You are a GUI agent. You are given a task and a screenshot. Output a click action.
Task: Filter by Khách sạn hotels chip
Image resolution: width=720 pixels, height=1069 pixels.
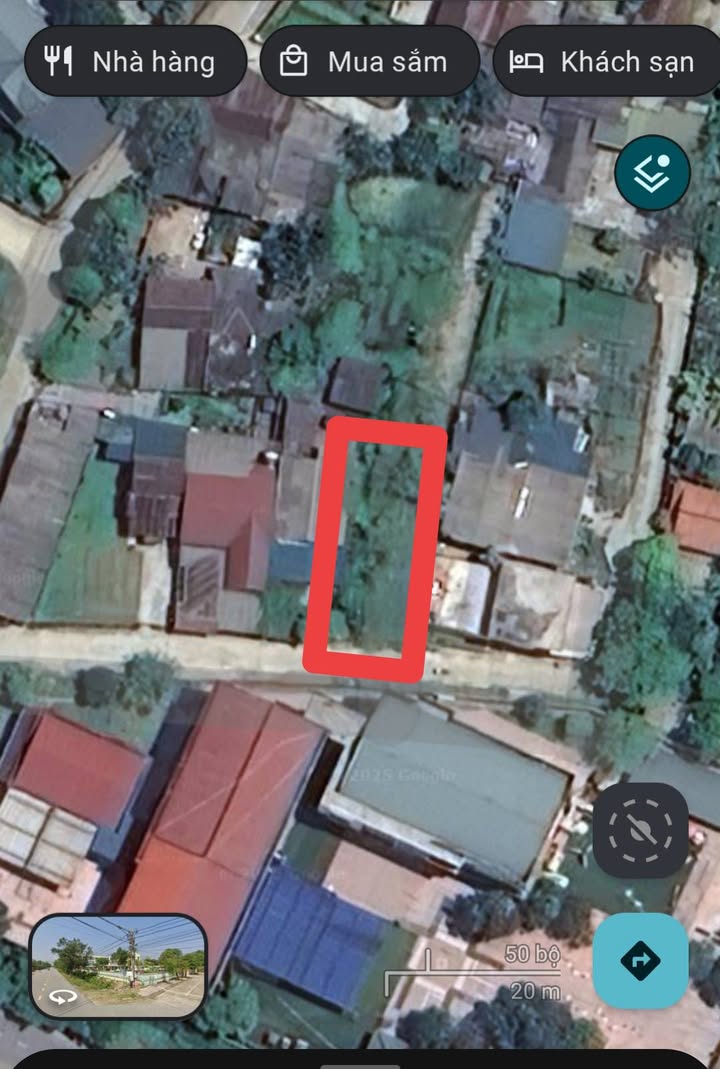click(x=606, y=62)
